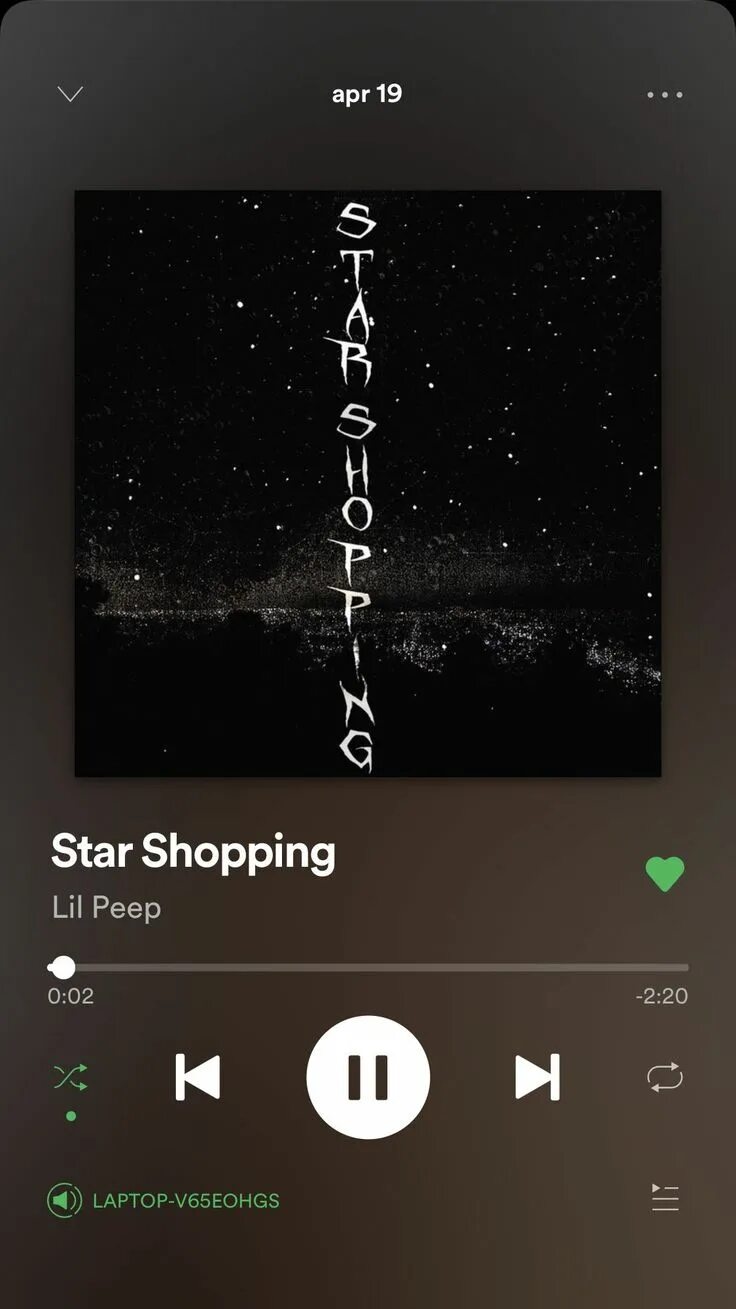The image size is (736, 1309).
Task: Turn off shuffle playback
Action: [x=70, y=1078]
